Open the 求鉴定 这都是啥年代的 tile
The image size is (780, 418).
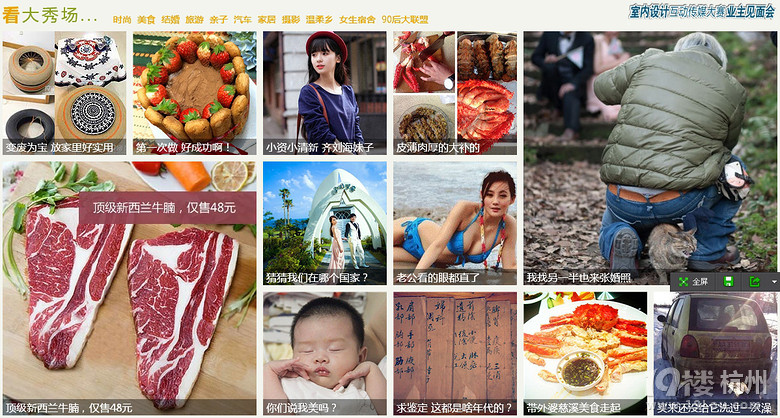click(454, 352)
